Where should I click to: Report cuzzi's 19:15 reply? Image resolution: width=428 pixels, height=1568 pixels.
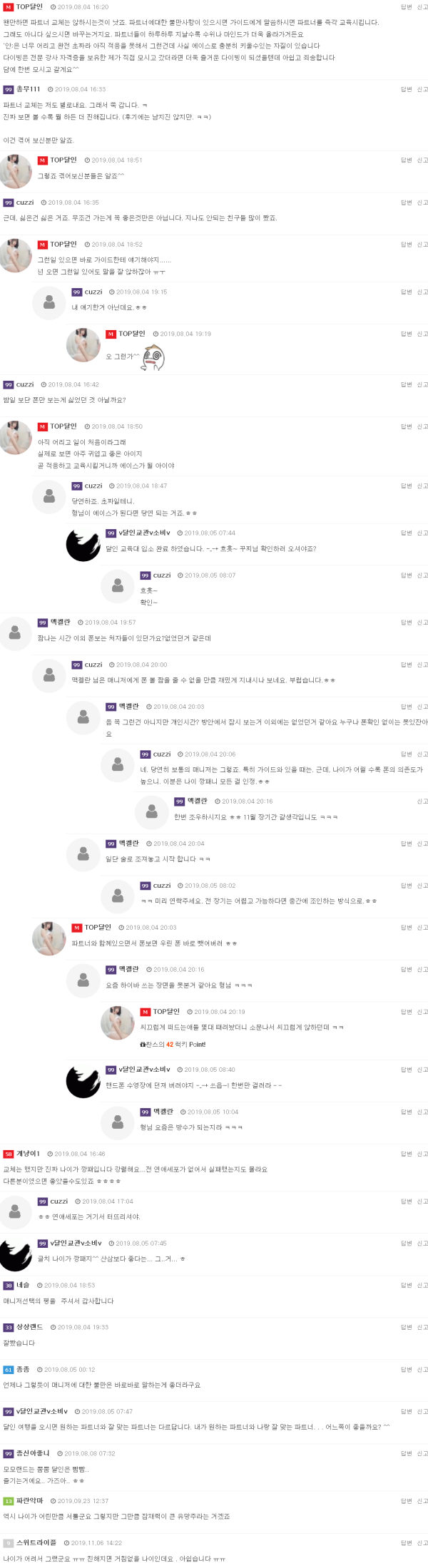[422, 292]
